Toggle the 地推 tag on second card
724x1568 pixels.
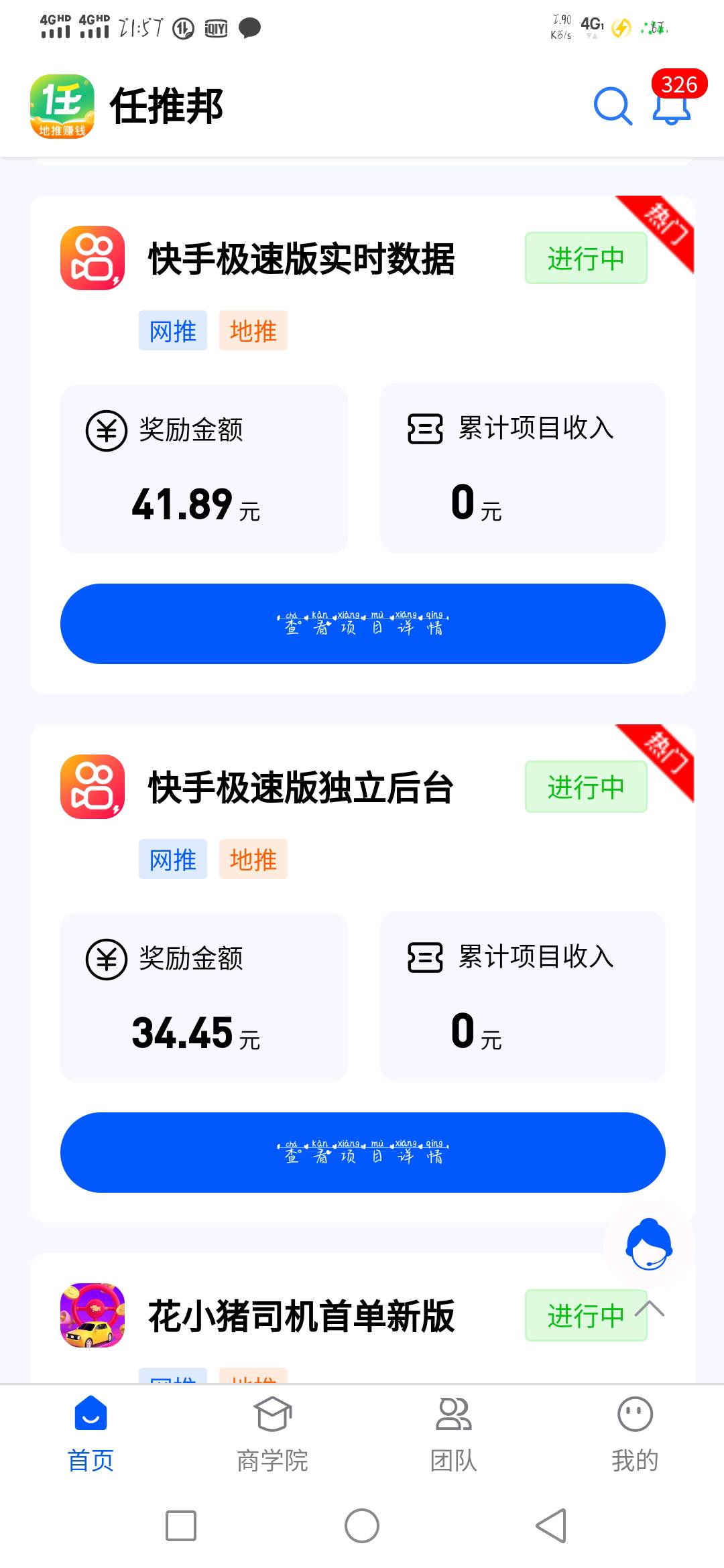coord(253,859)
